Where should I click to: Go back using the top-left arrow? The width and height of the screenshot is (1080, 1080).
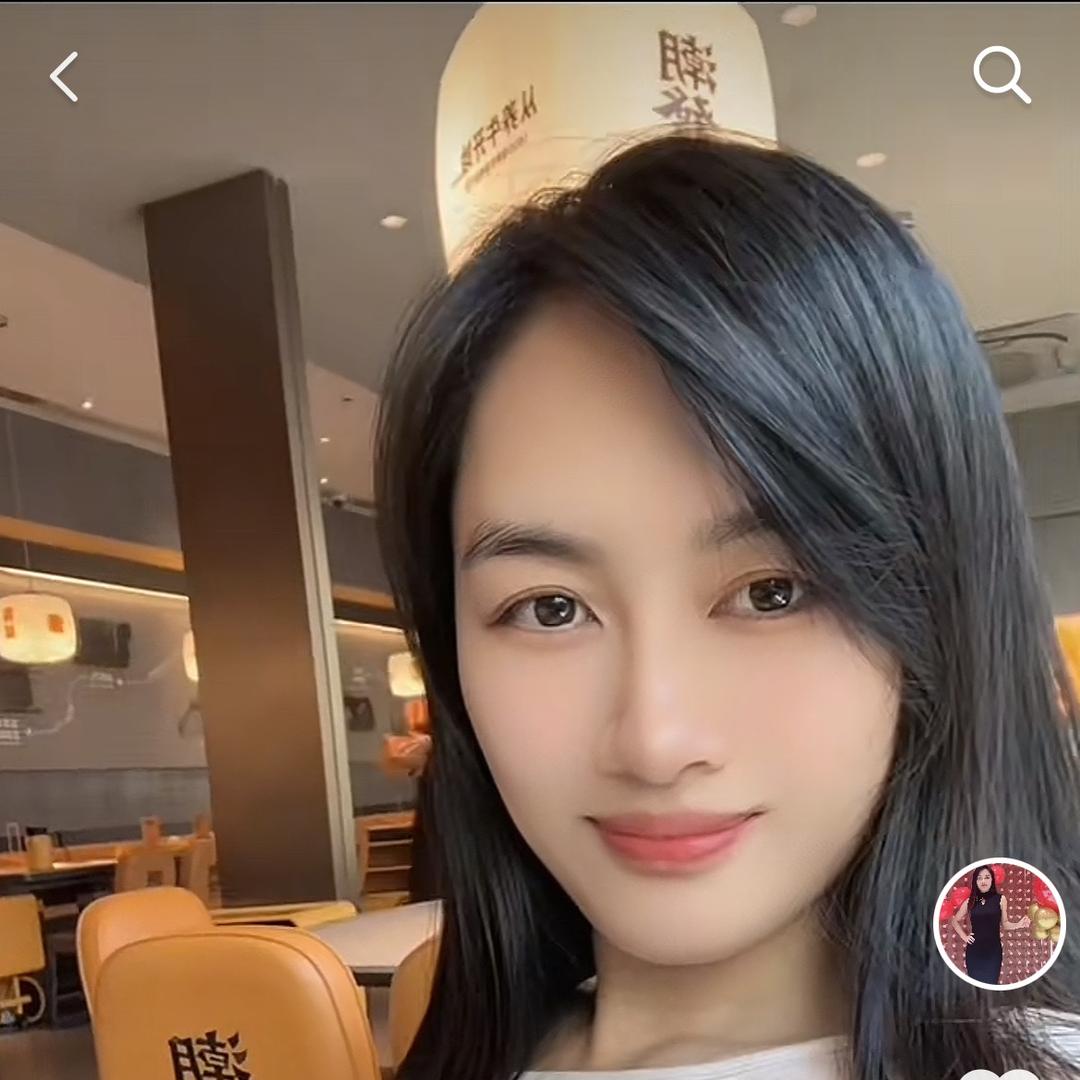(64, 77)
